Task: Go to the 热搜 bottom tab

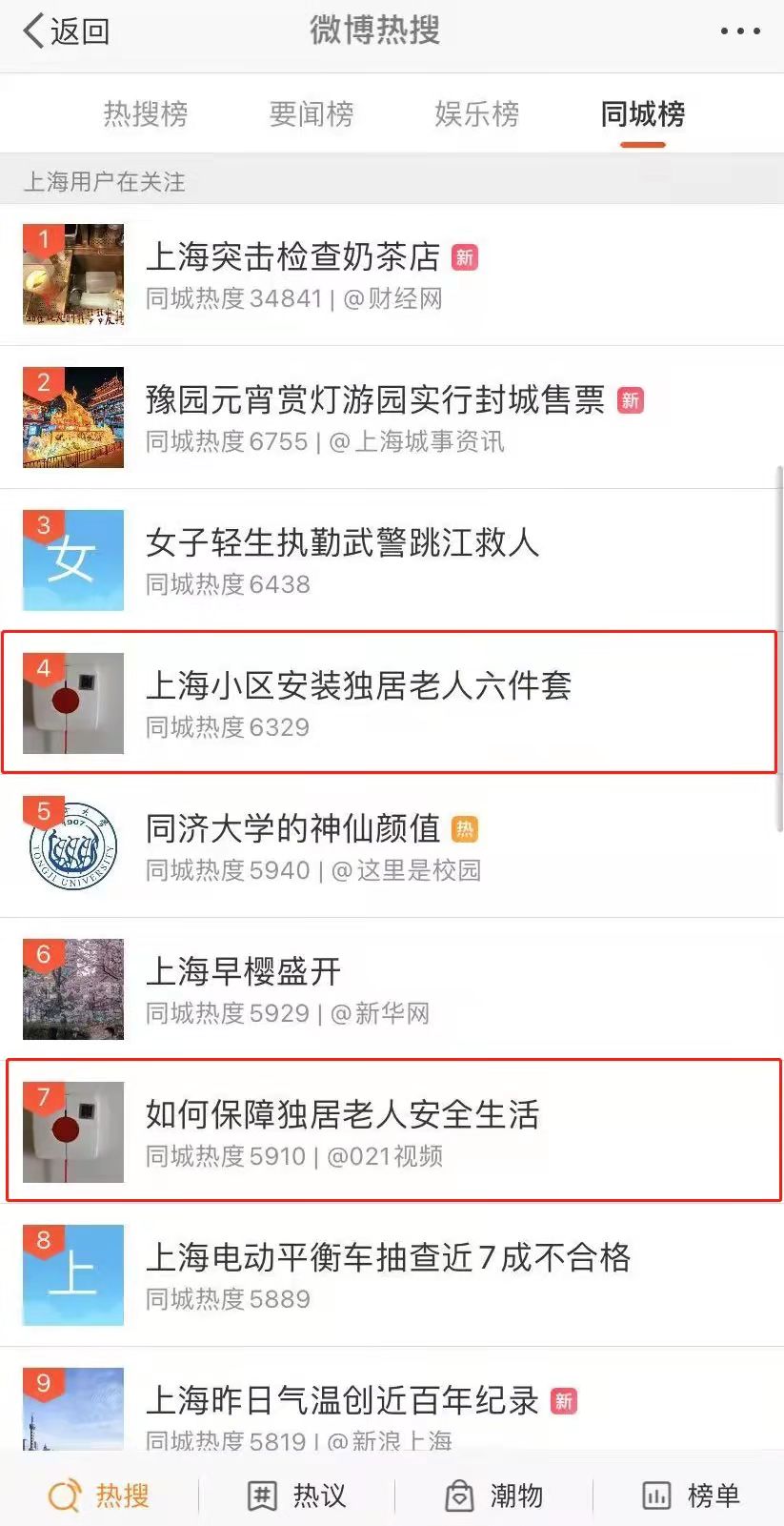Action: (99, 1495)
